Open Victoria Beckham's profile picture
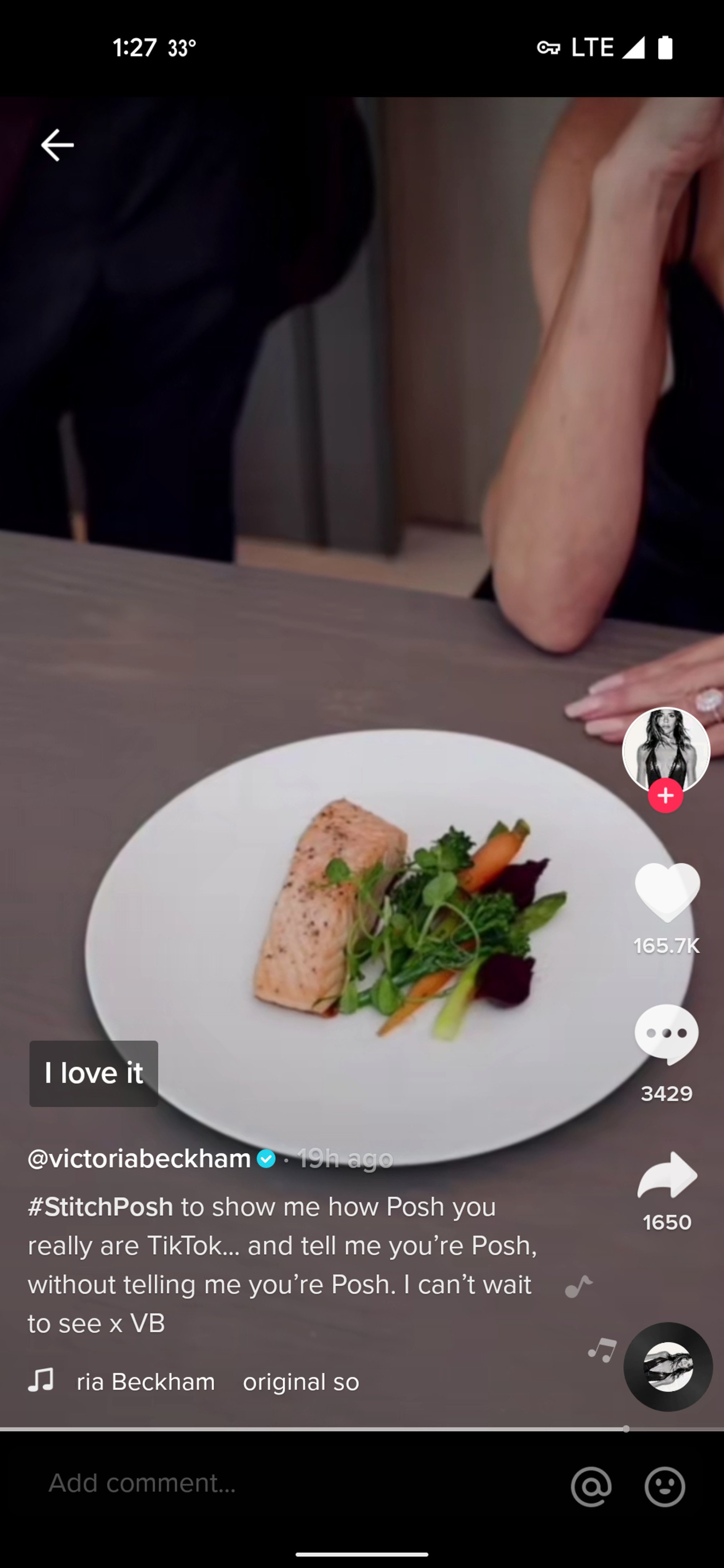724x1568 pixels. (x=665, y=750)
